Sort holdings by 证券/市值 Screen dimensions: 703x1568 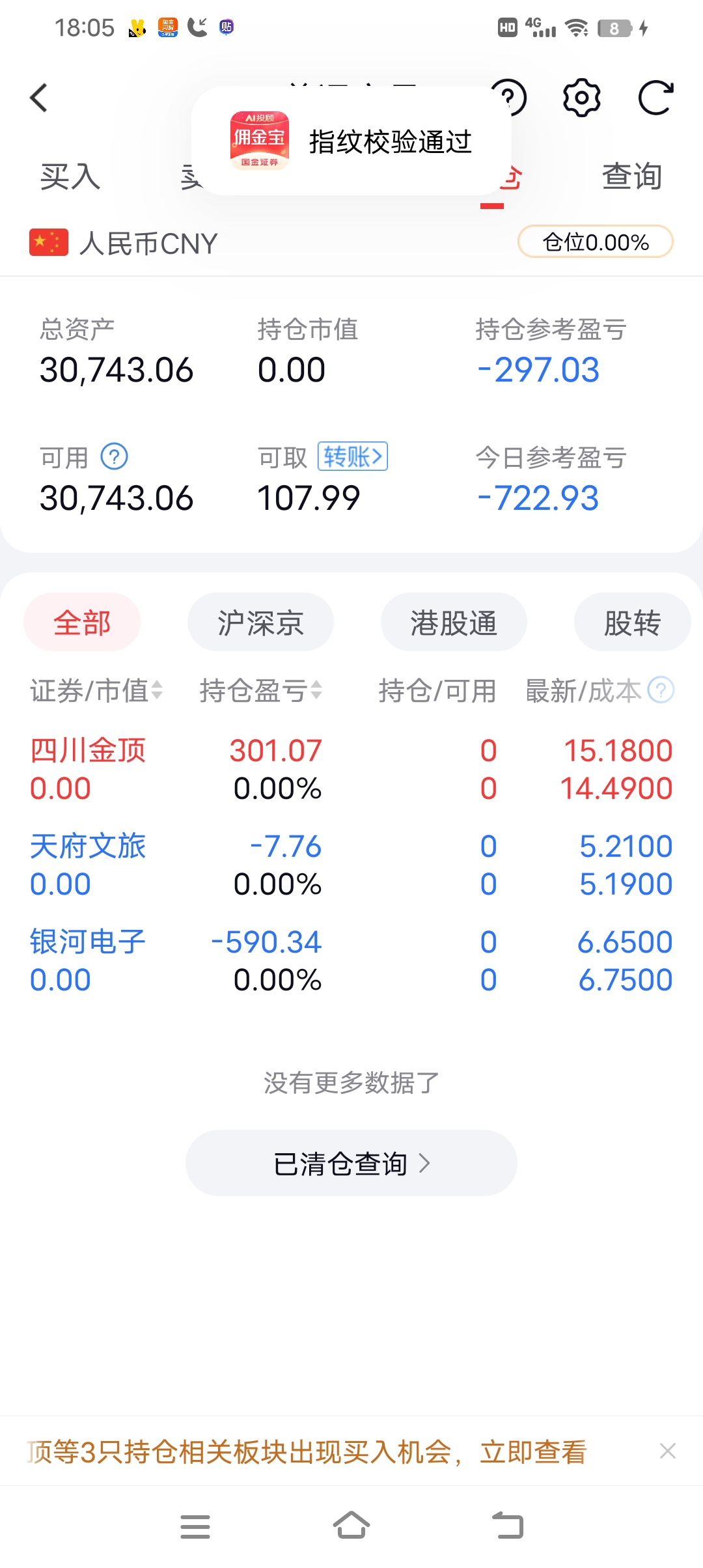(x=96, y=690)
